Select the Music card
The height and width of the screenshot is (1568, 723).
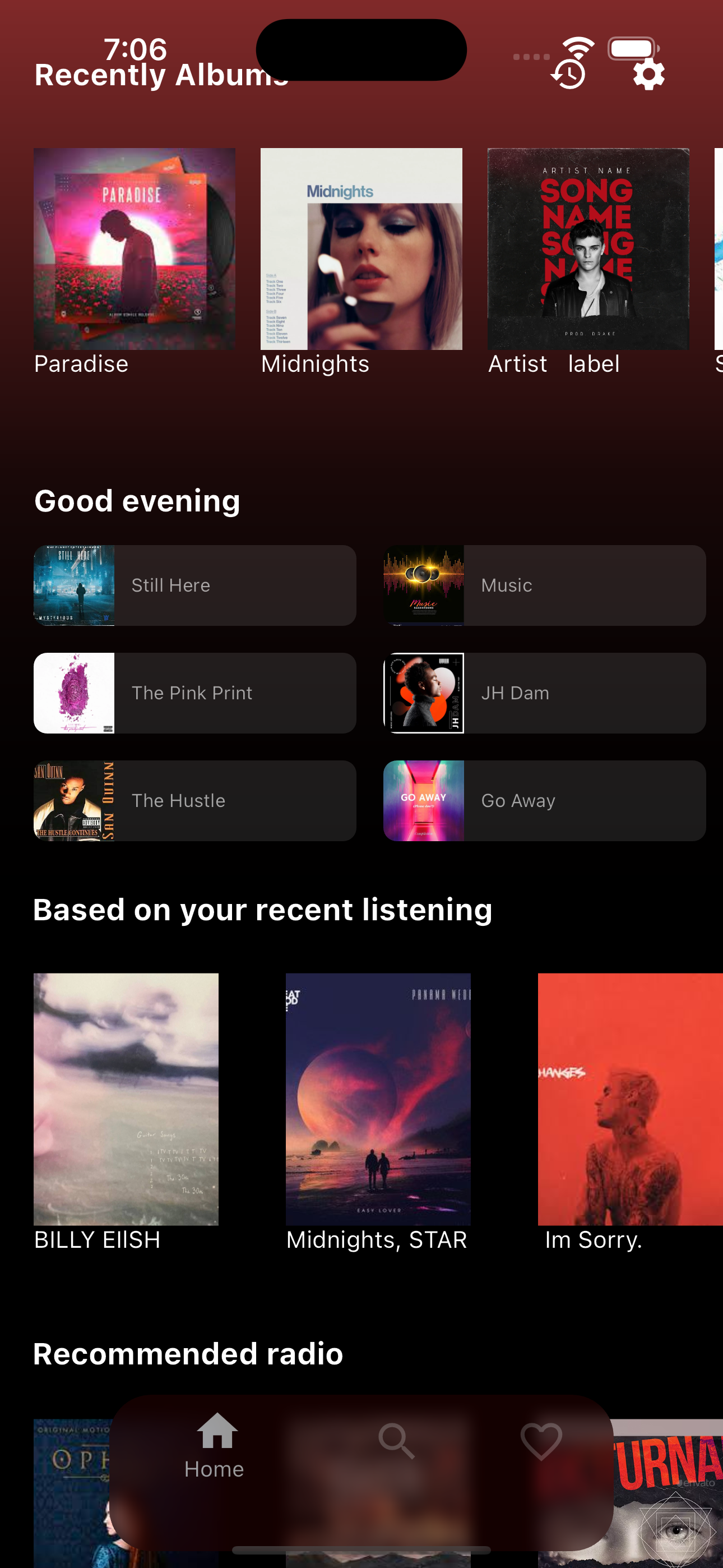coord(544,585)
